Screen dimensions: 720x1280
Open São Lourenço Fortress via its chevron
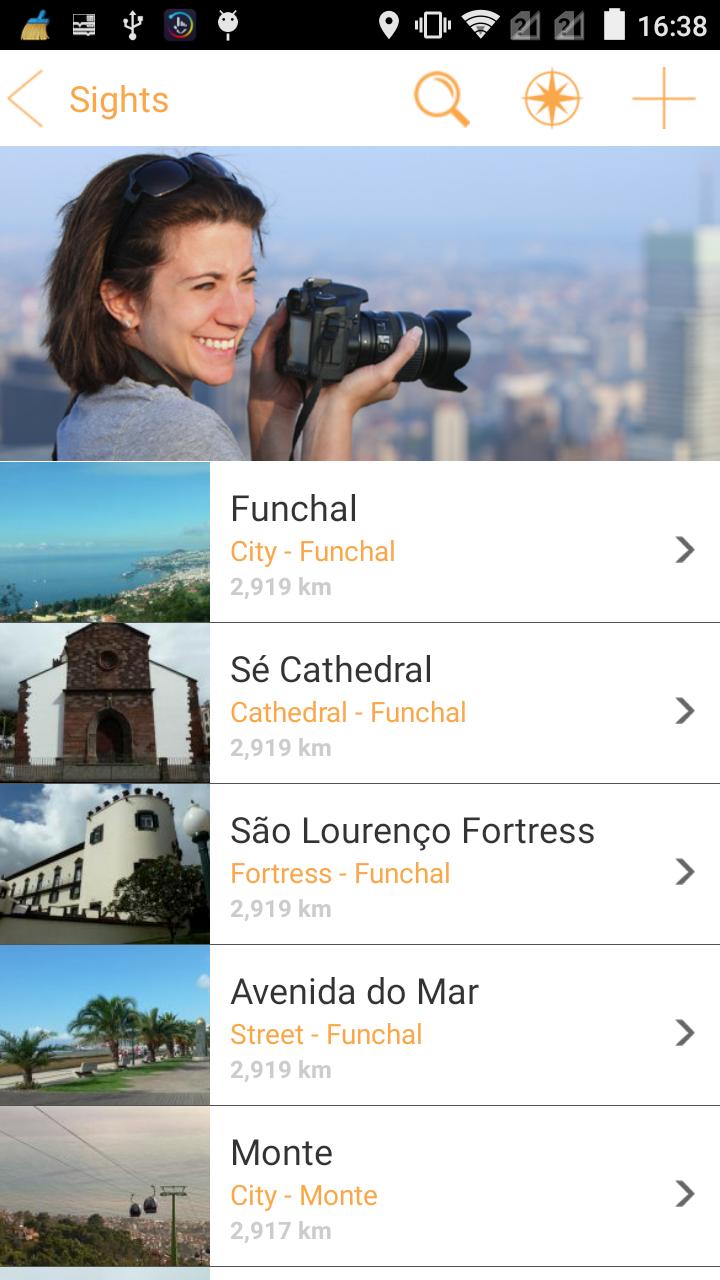click(684, 871)
